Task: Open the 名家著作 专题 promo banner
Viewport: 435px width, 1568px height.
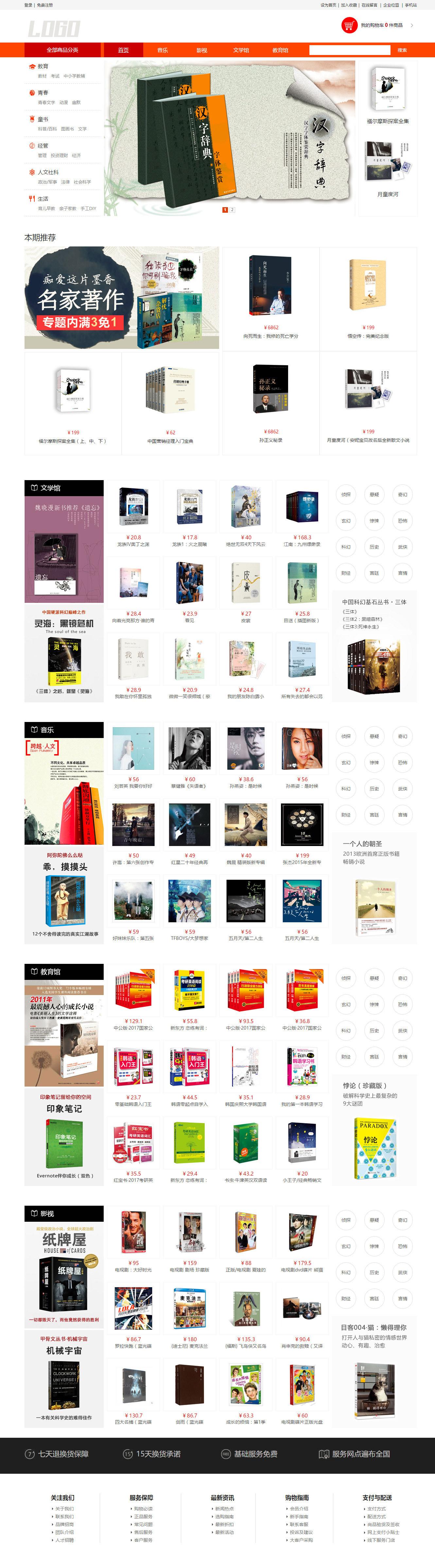Action: click(x=122, y=297)
